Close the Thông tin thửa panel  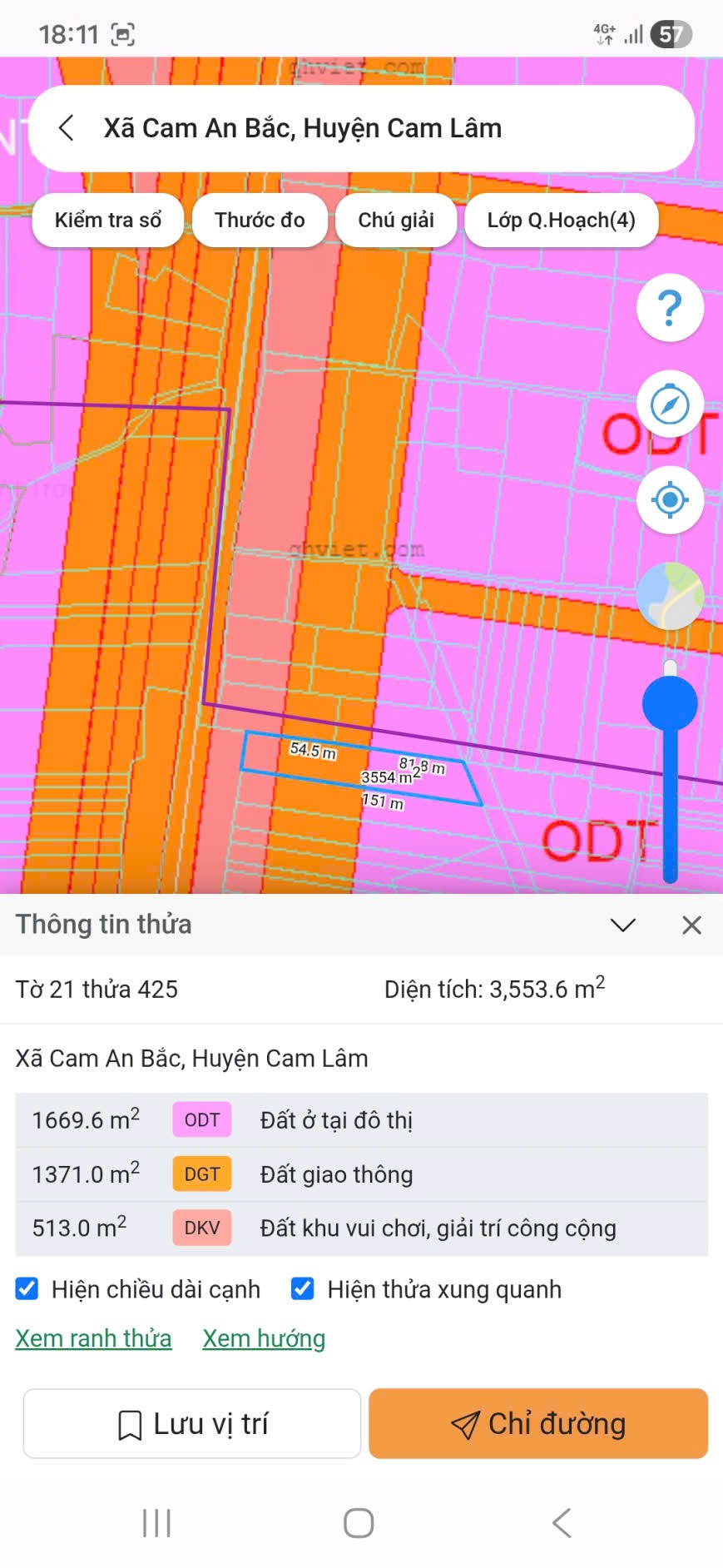(691, 925)
